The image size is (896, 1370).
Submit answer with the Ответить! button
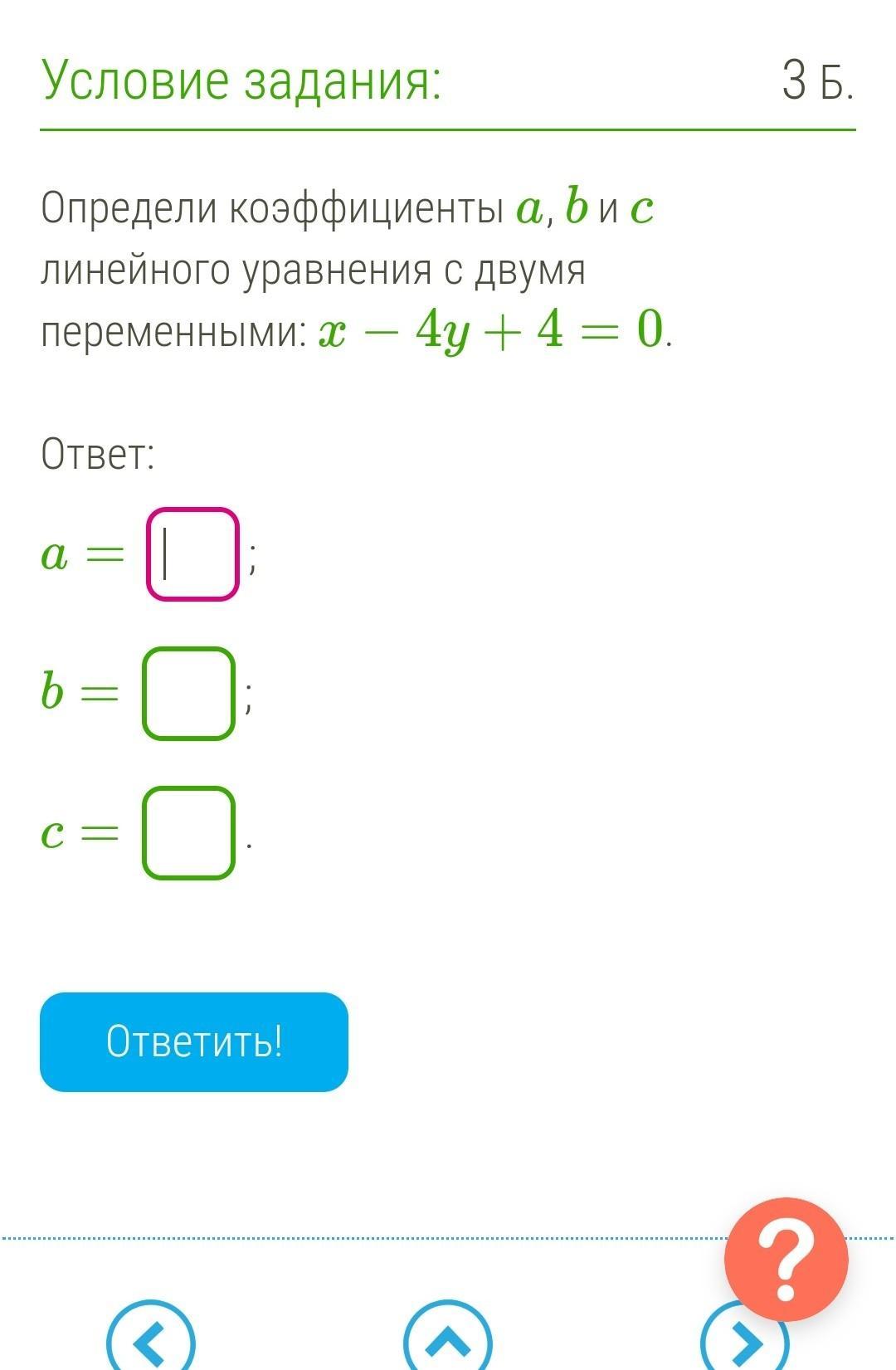[194, 1041]
